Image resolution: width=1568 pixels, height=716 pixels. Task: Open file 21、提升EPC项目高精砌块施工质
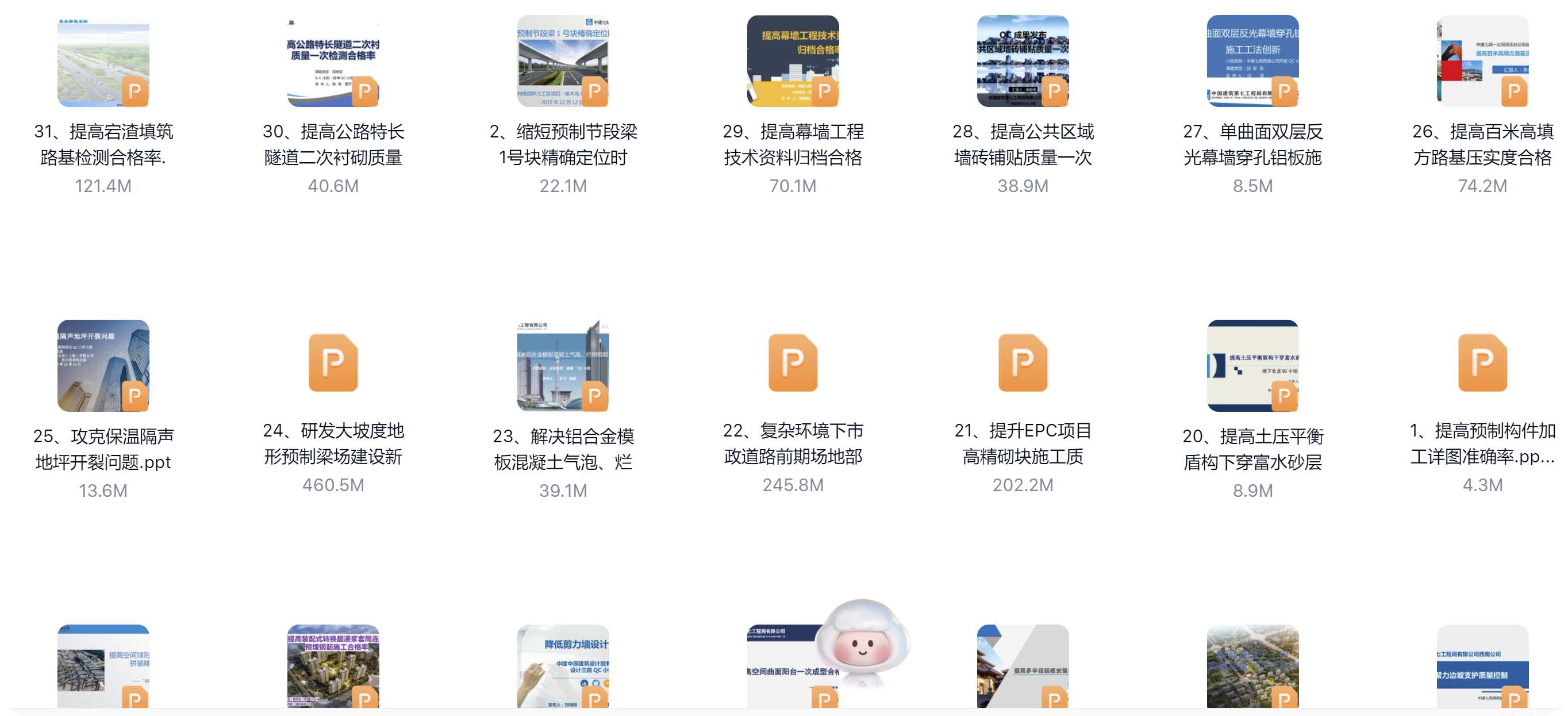pyautogui.click(x=1023, y=363)
